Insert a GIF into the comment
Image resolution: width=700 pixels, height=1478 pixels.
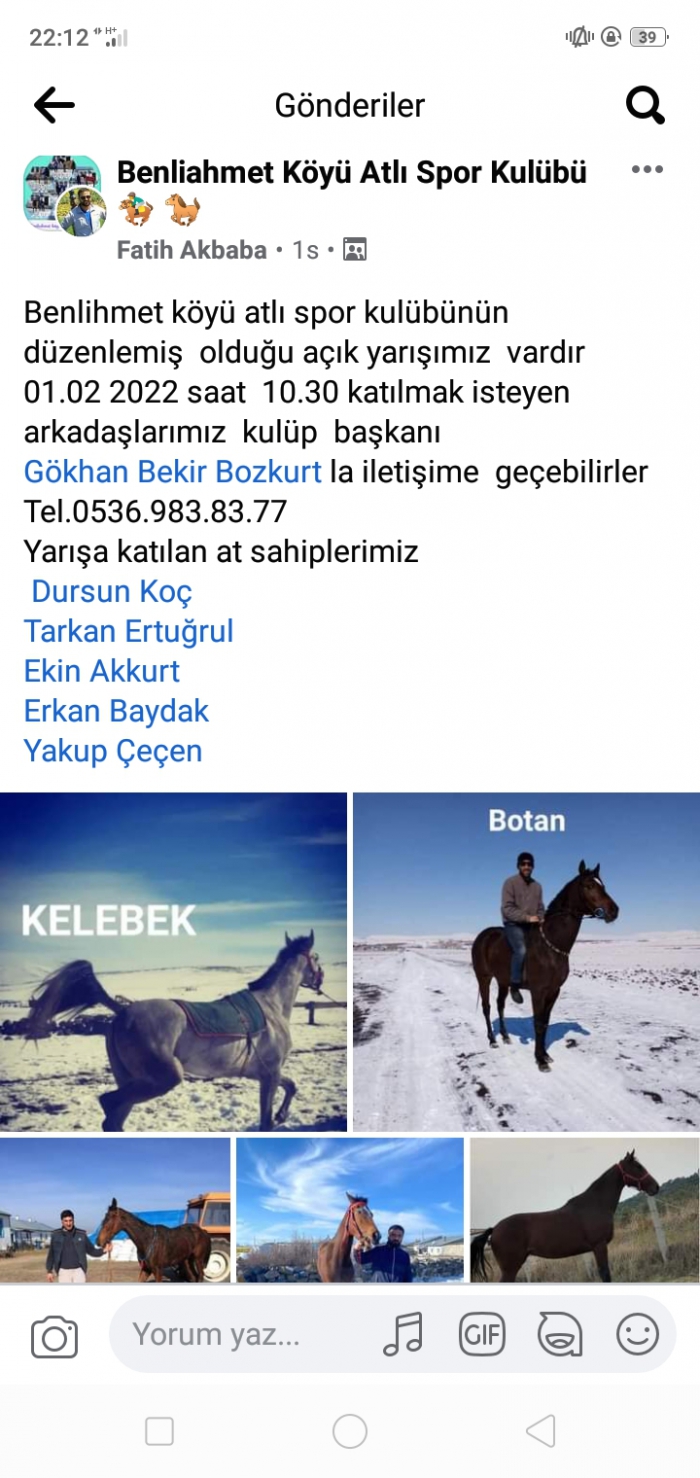pos(481,1334)
